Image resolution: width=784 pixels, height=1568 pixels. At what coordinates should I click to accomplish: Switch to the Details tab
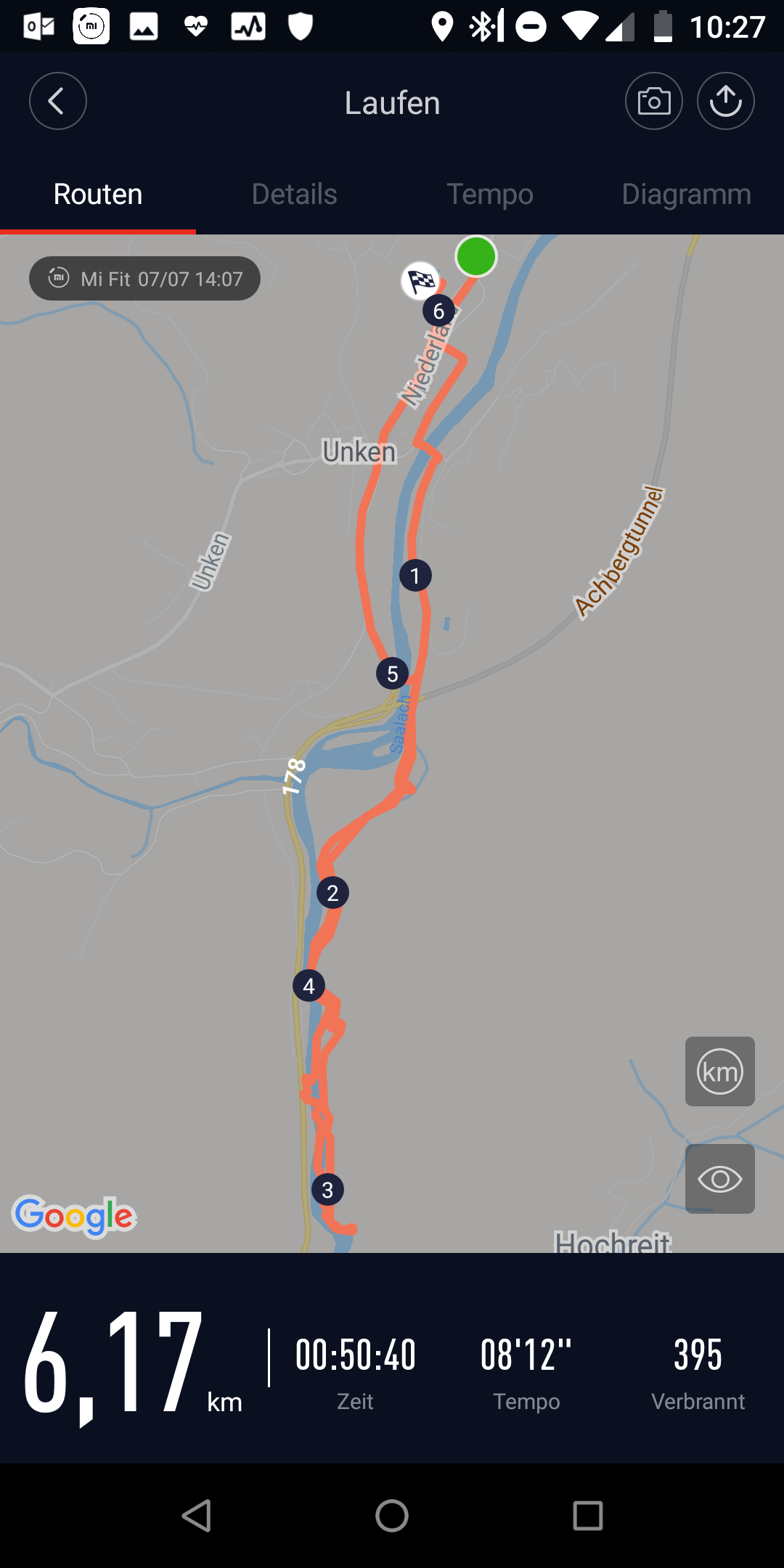294,195
